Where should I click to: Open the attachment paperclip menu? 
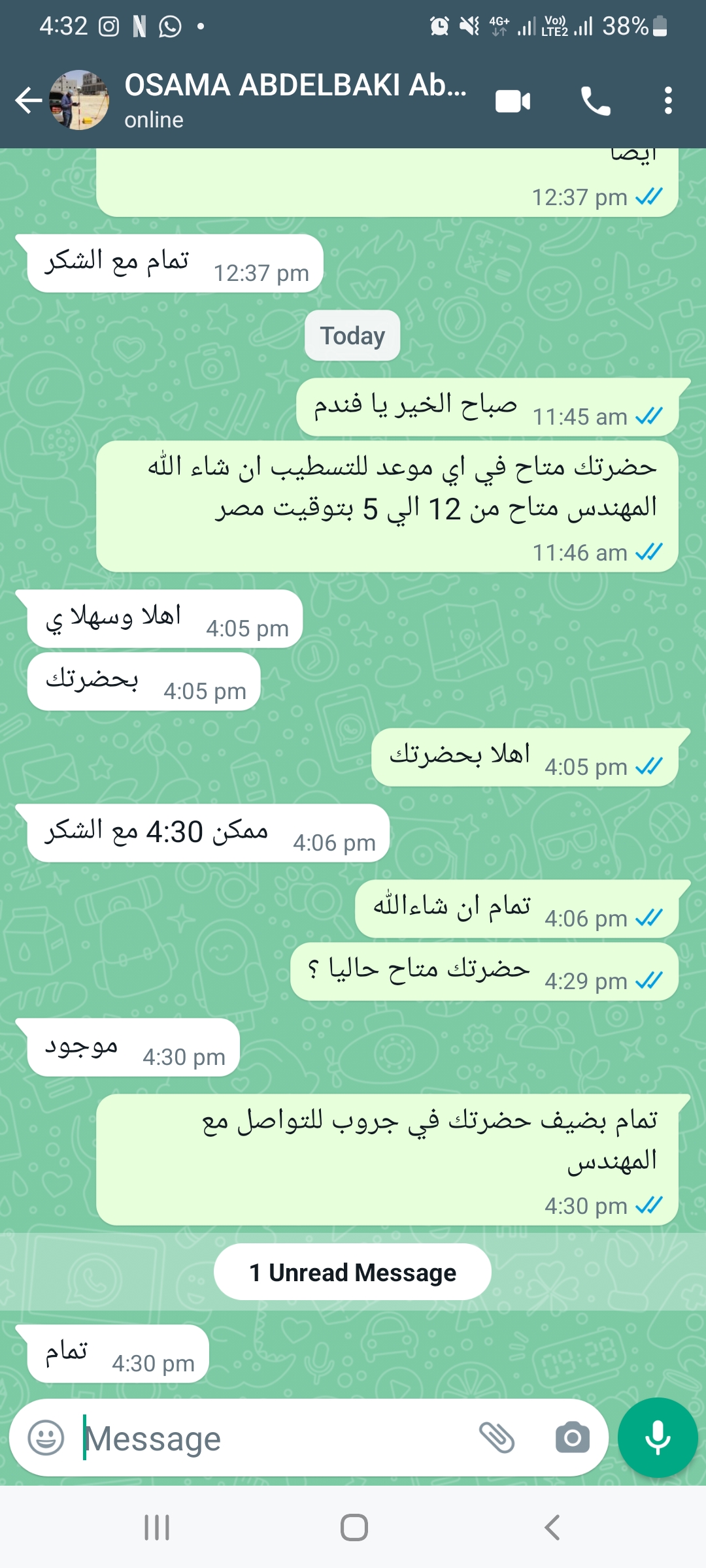497,1437
